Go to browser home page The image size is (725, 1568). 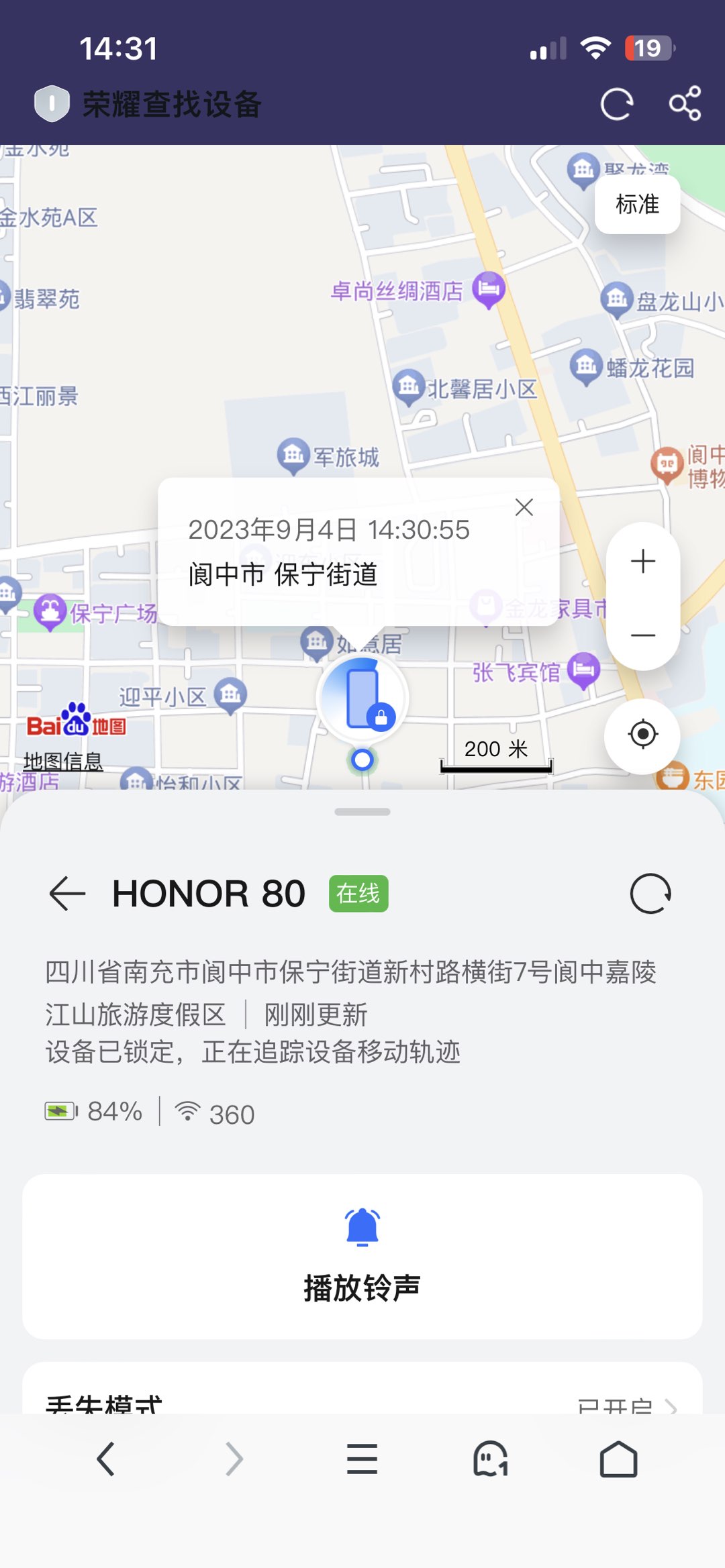click(x=618, y=1459)
